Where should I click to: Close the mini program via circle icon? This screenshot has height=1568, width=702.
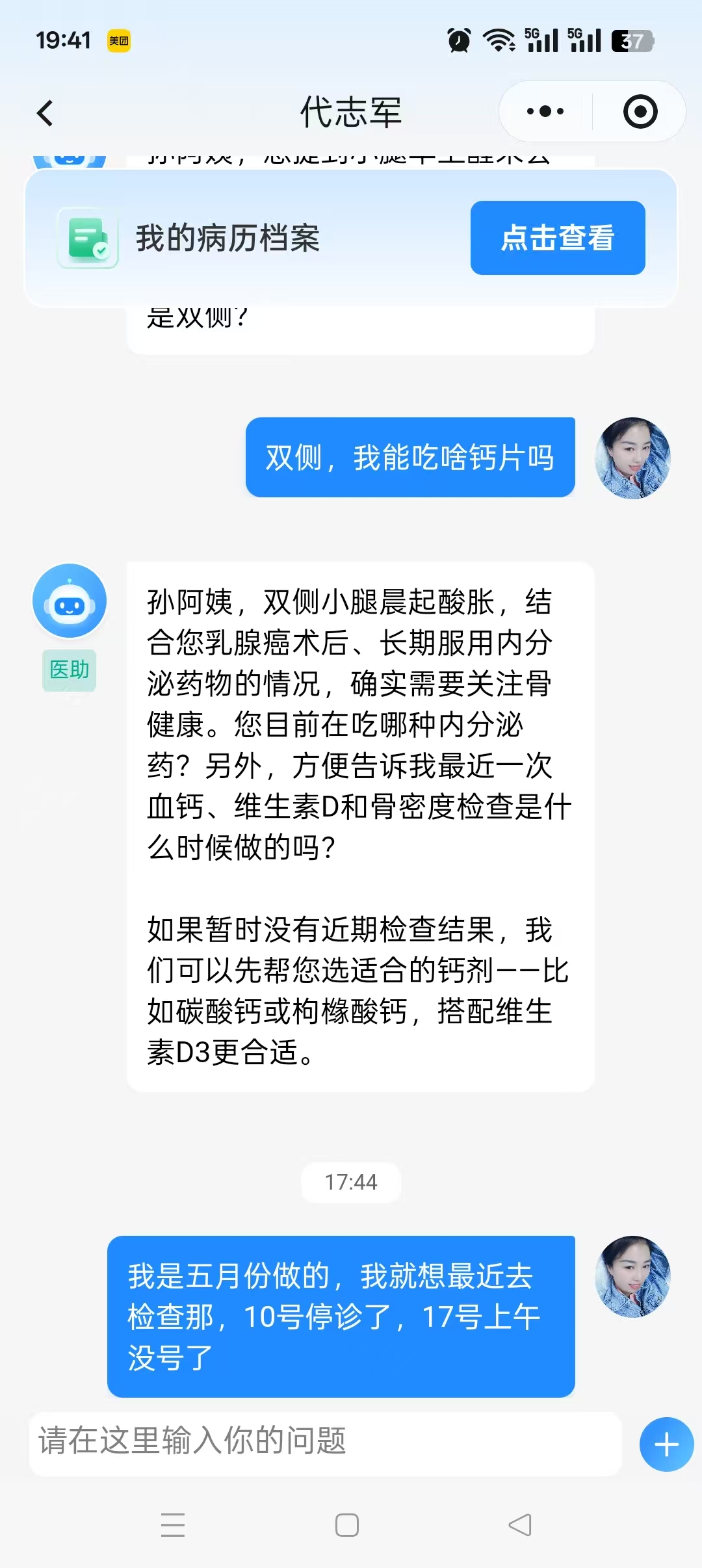coord(640,112)
